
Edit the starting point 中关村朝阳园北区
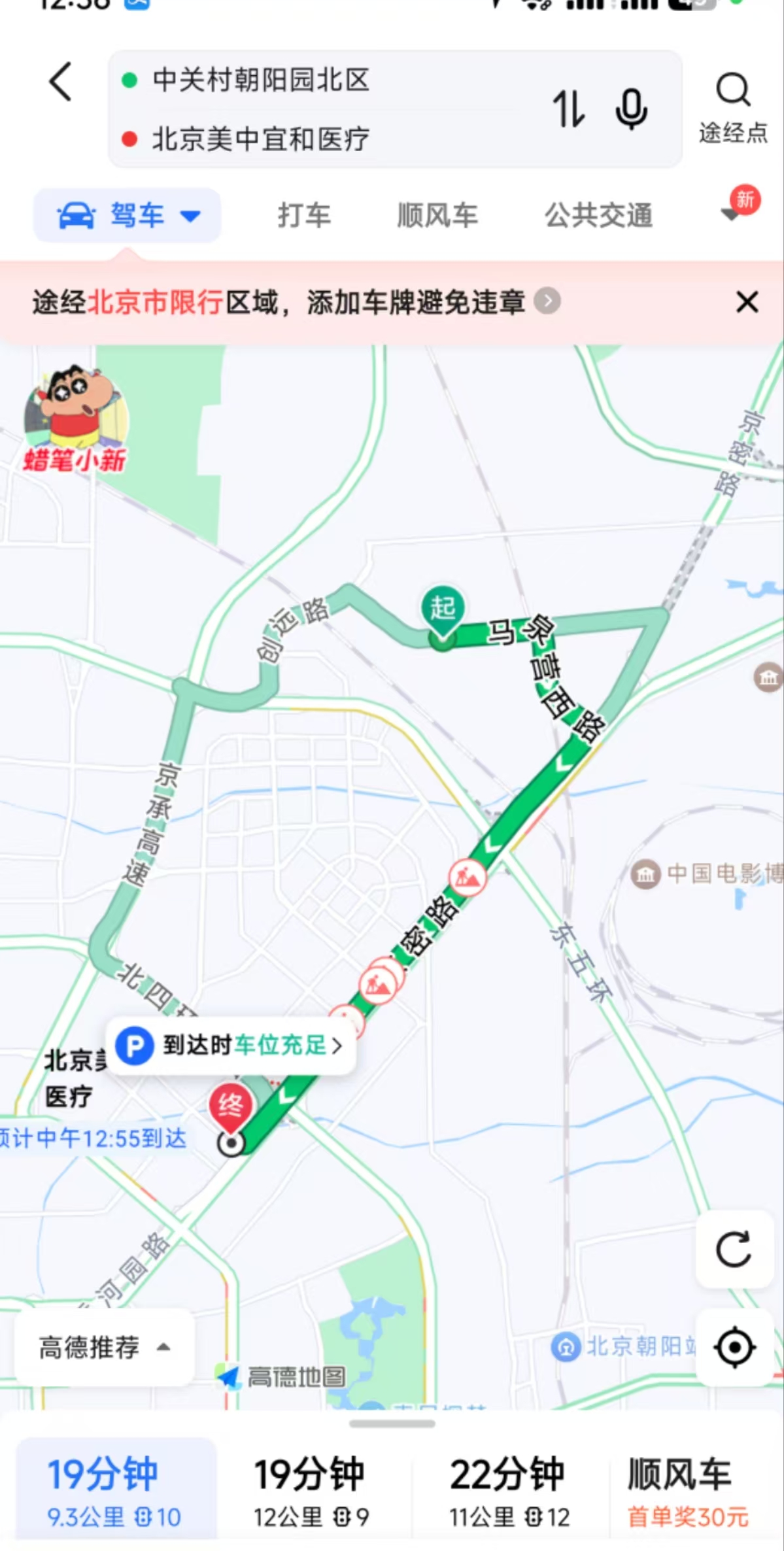(262, 80)
